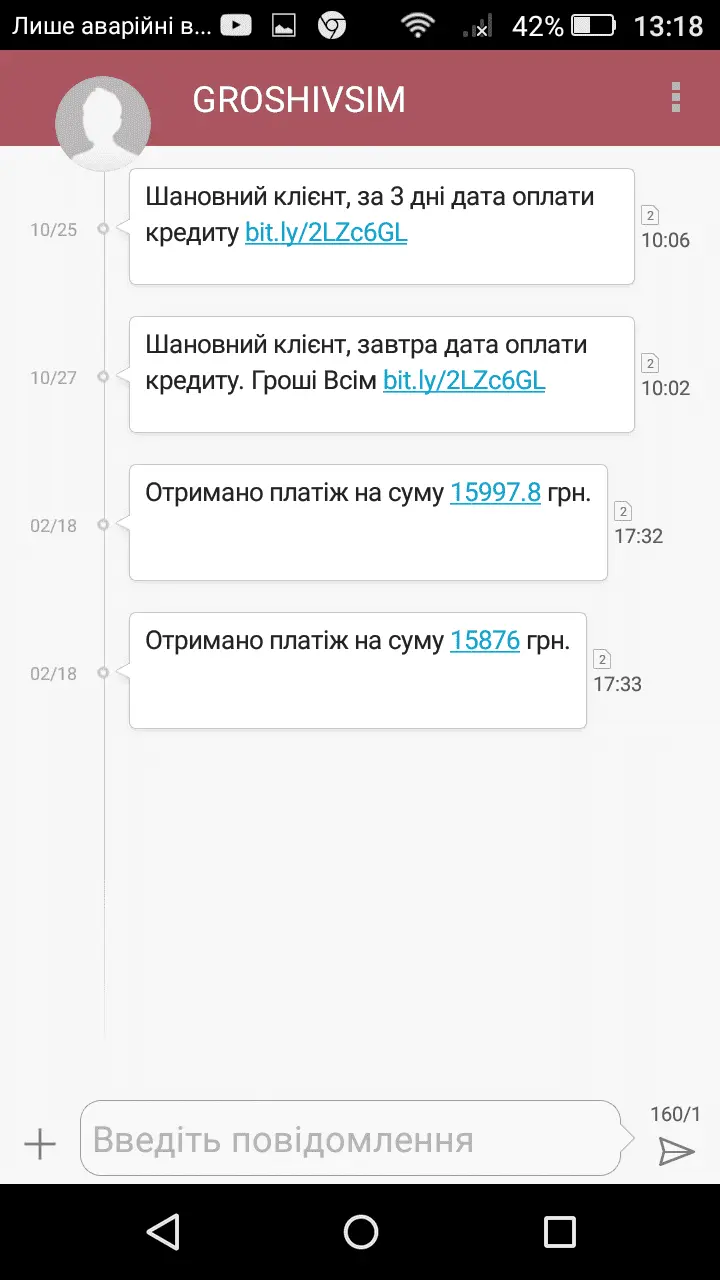This screenshot has height=1280, width=720.
Task: Tap the GROSHIVSIM contact avatar
Action: click(x=103, y=123)
